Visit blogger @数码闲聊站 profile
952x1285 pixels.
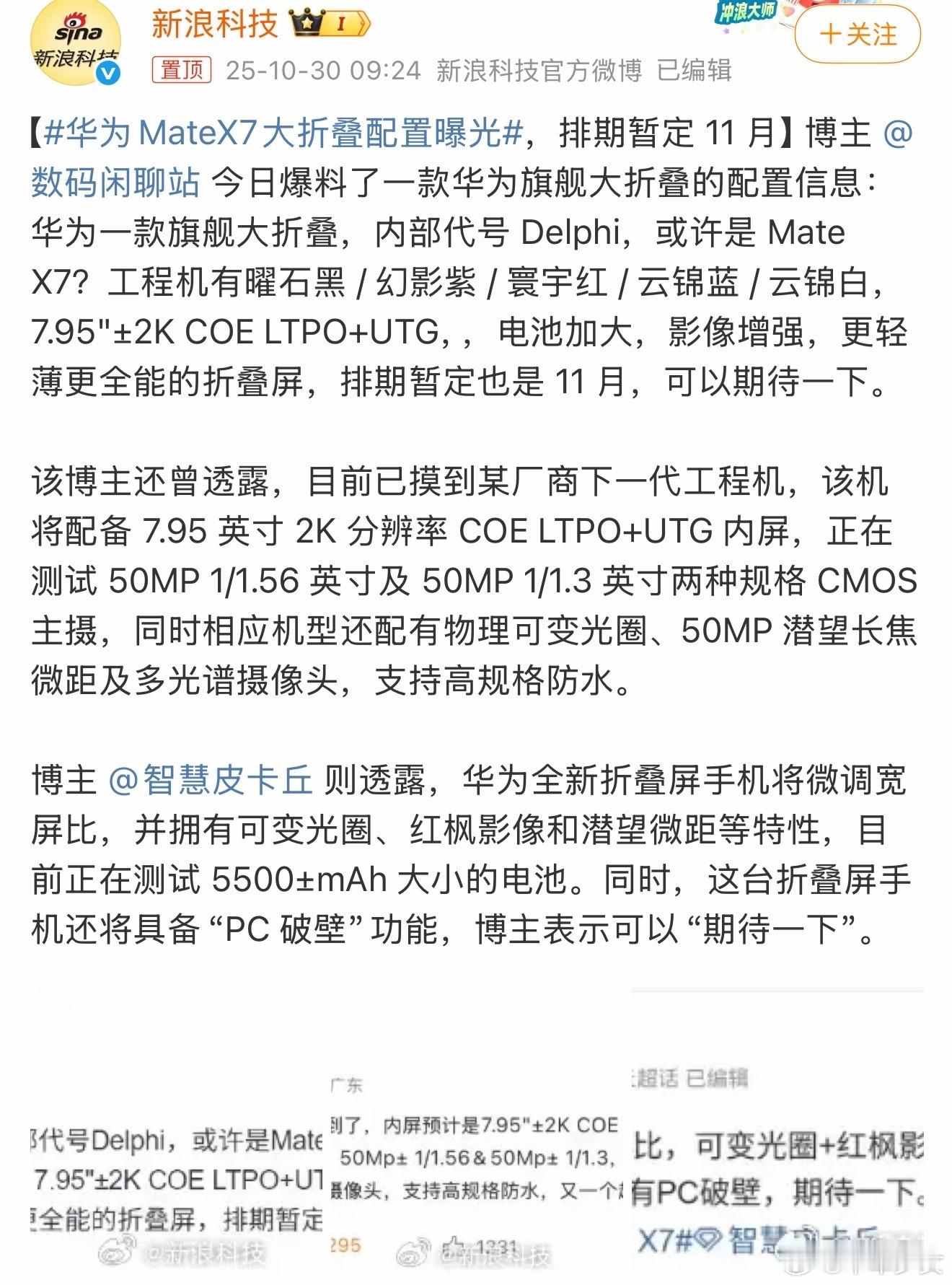coord(115,179)
